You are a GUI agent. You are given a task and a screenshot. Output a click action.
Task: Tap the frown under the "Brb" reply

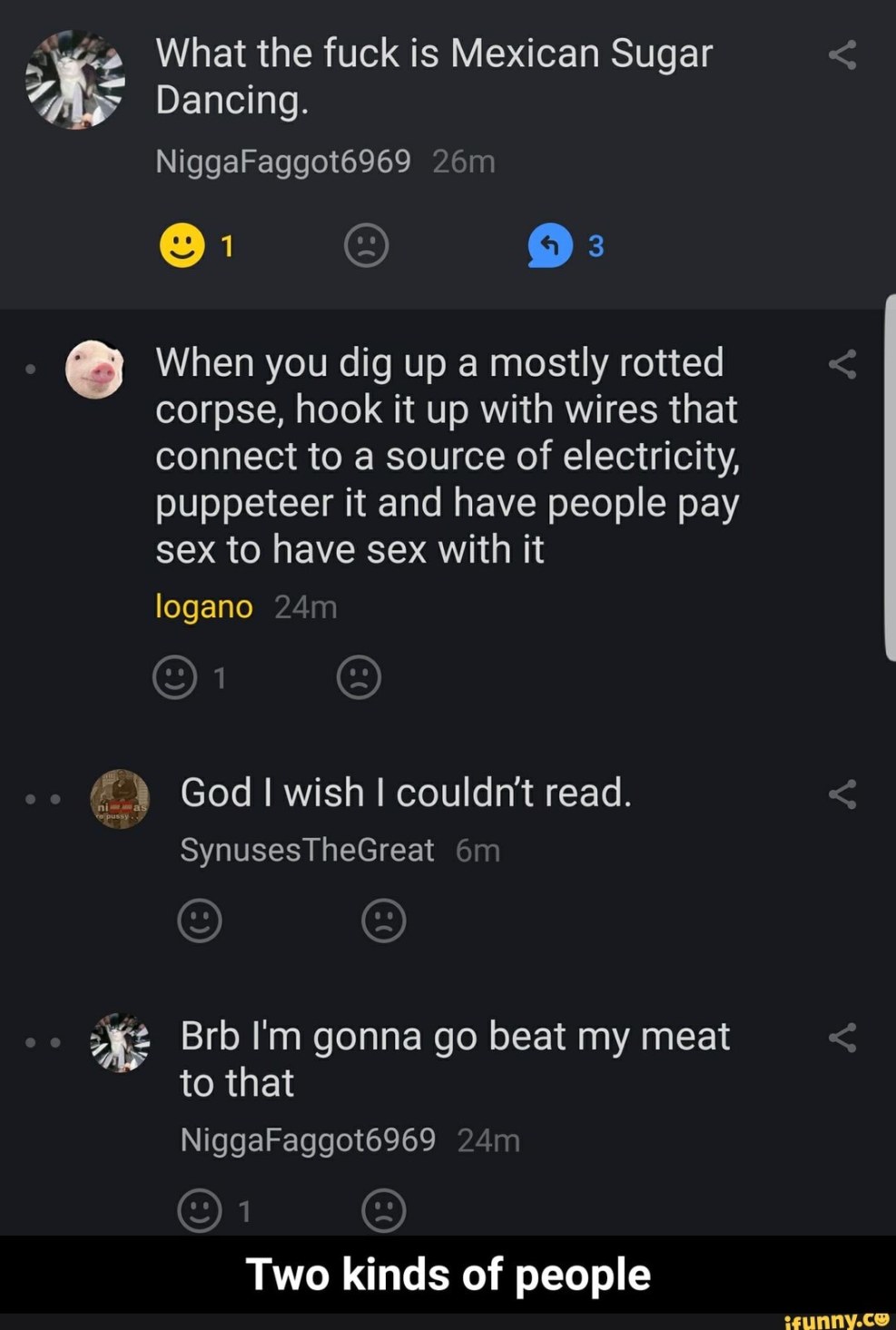(384, 1210)
